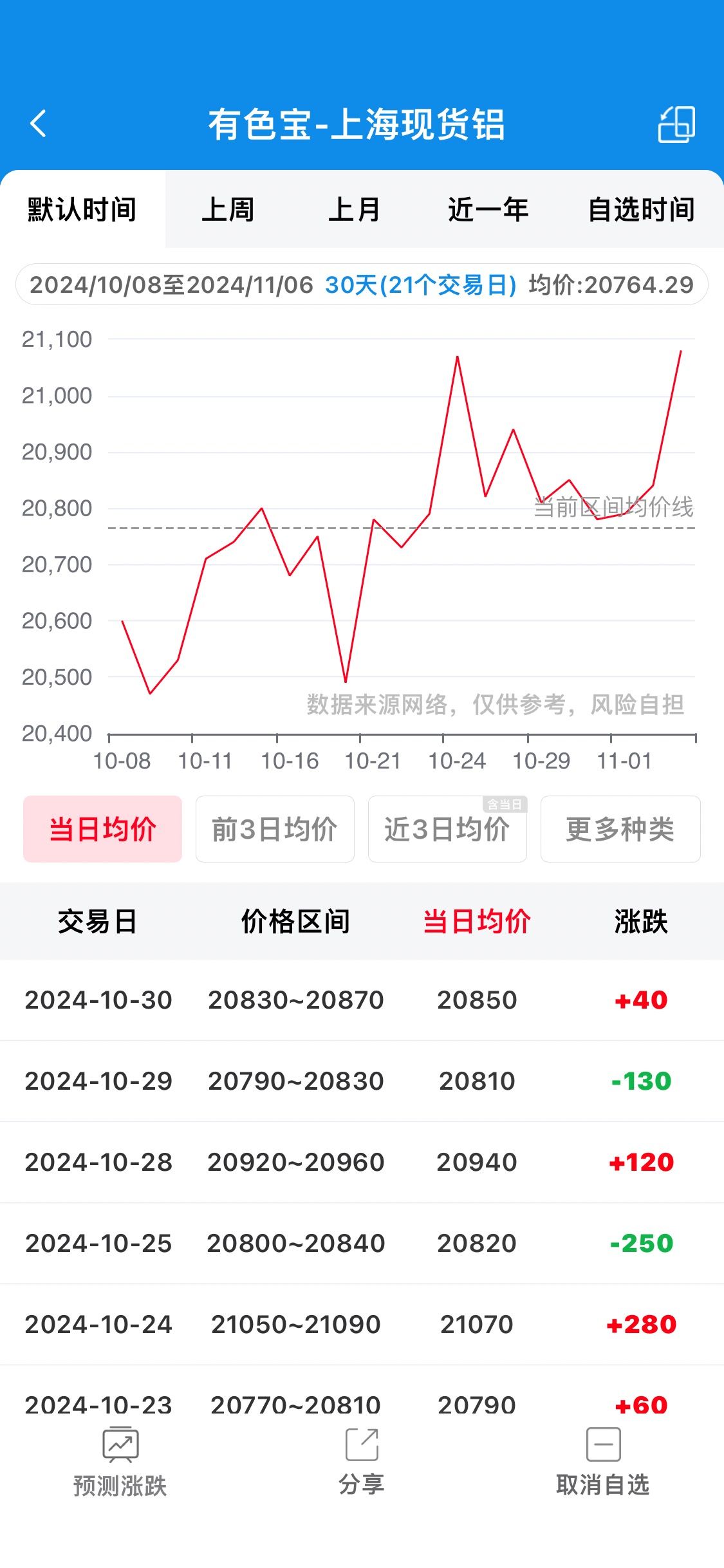Select the 当日均价 chip

coord(103,829)
